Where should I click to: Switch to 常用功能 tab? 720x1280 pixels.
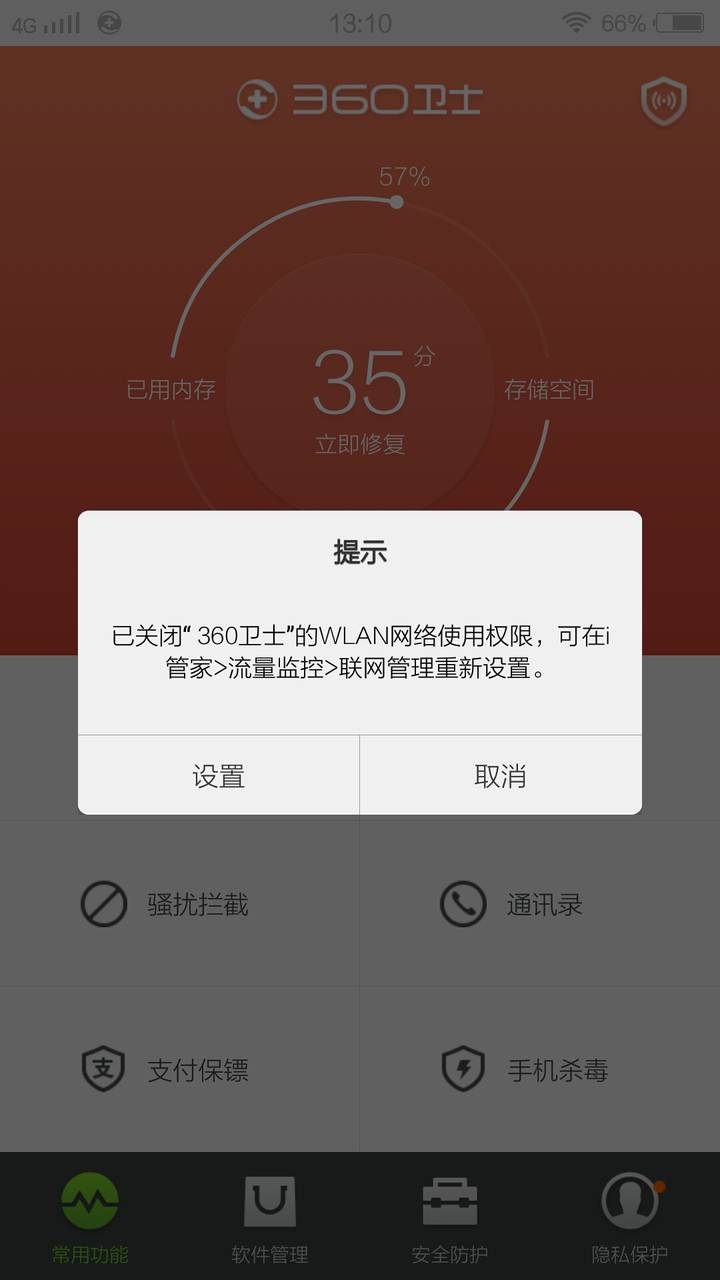point(90,1217)
